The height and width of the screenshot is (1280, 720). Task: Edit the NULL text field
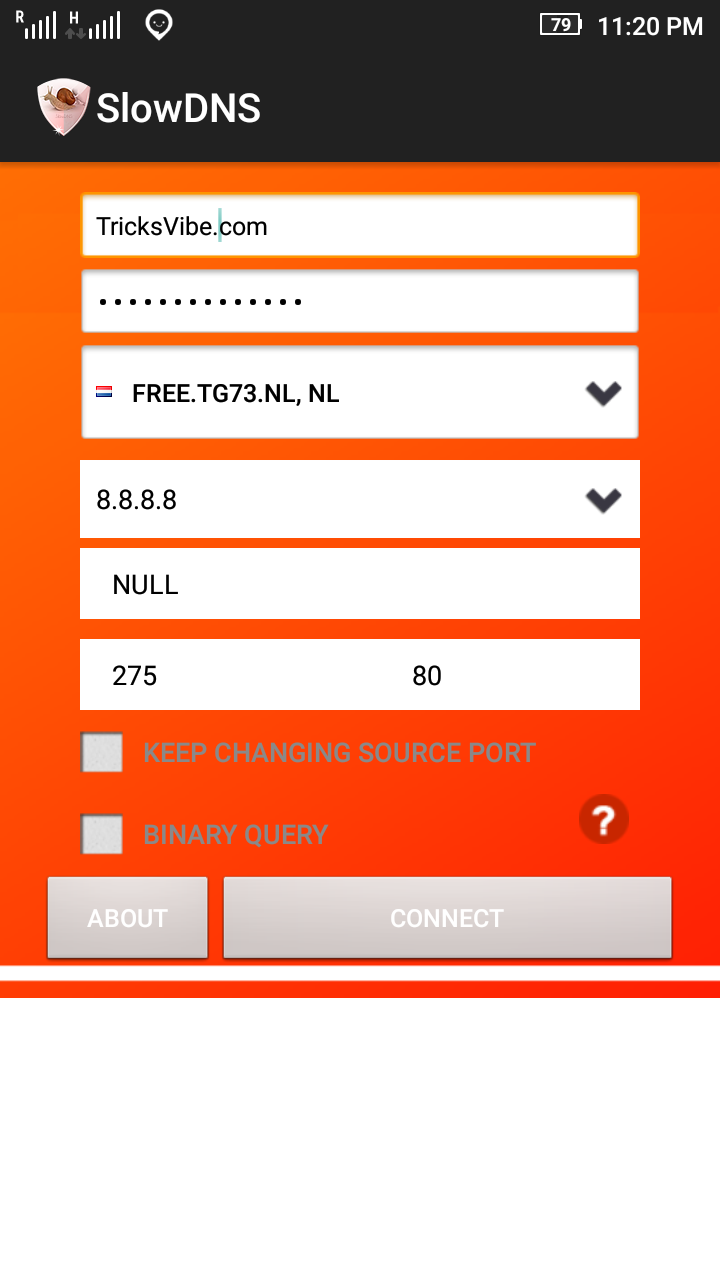(x=359, y=584)
